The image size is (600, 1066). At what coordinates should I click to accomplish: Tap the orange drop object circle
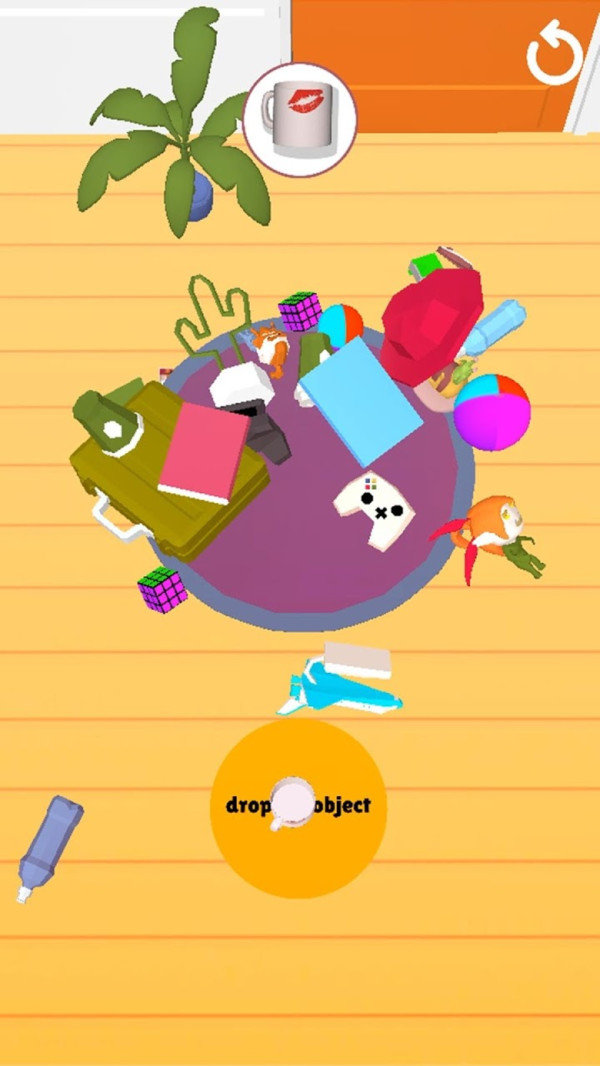click(298, 808)
